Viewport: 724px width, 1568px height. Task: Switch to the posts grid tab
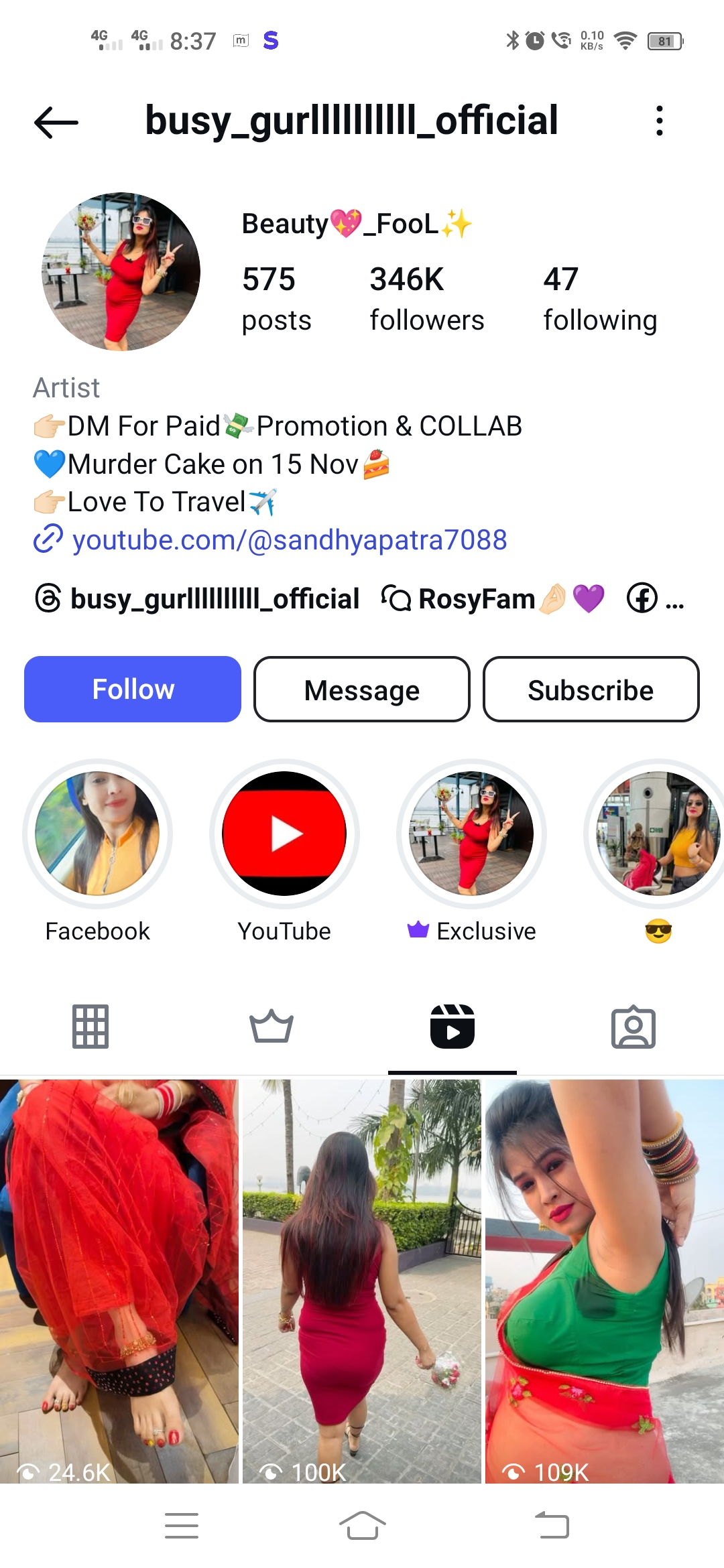pyautogui.click(x=90, y=1027)
